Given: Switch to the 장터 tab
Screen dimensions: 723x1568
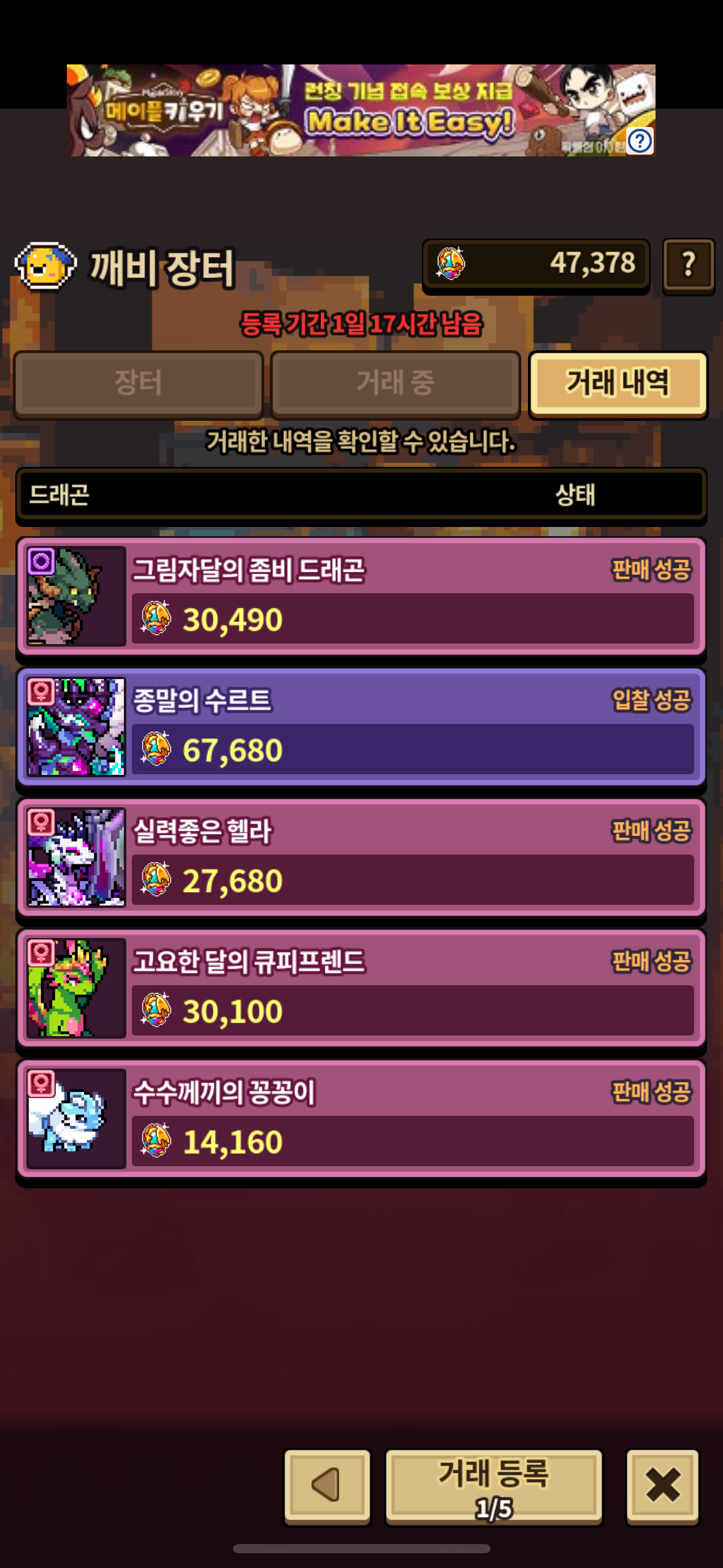Looking at the screenshot, I should click(x=139, y=383).
